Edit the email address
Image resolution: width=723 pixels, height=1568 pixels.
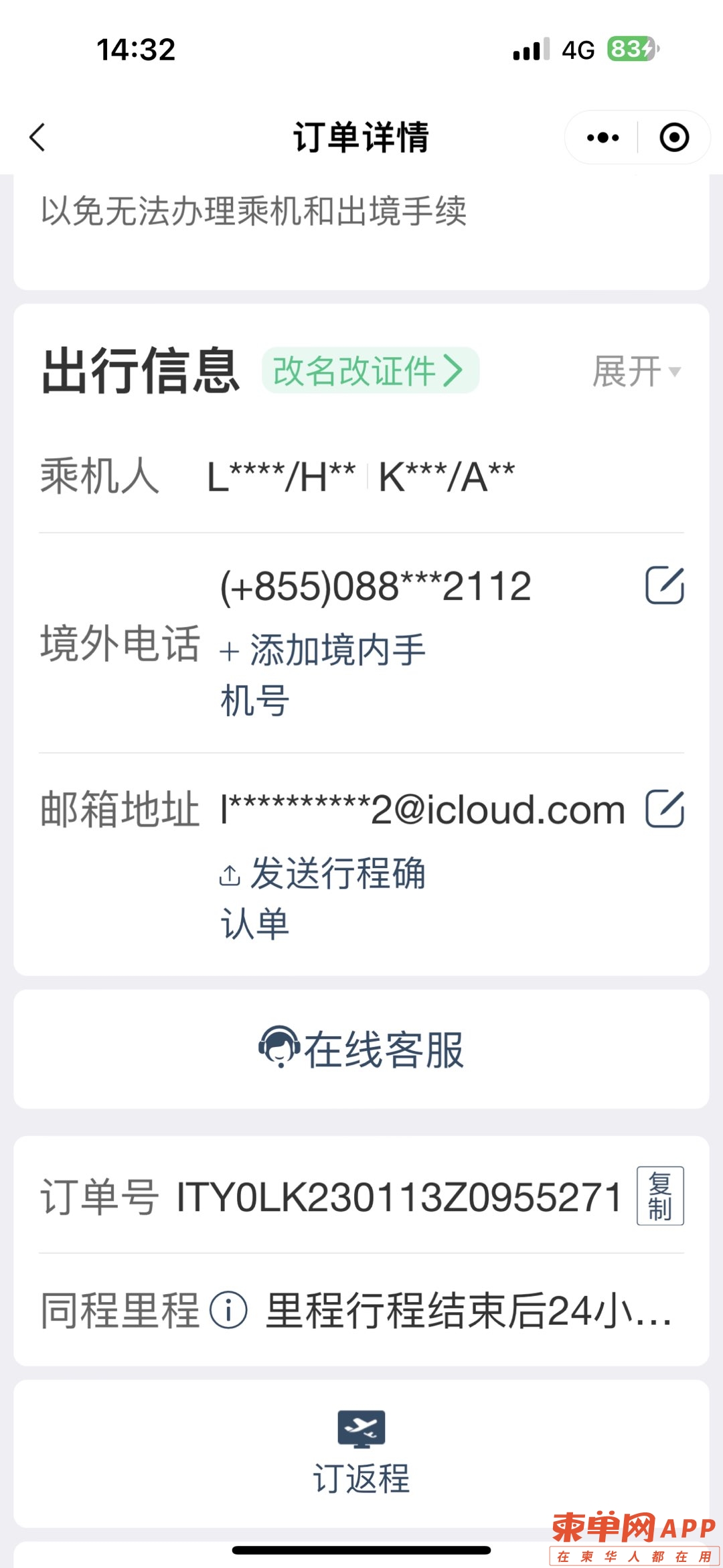click(664, 809)
